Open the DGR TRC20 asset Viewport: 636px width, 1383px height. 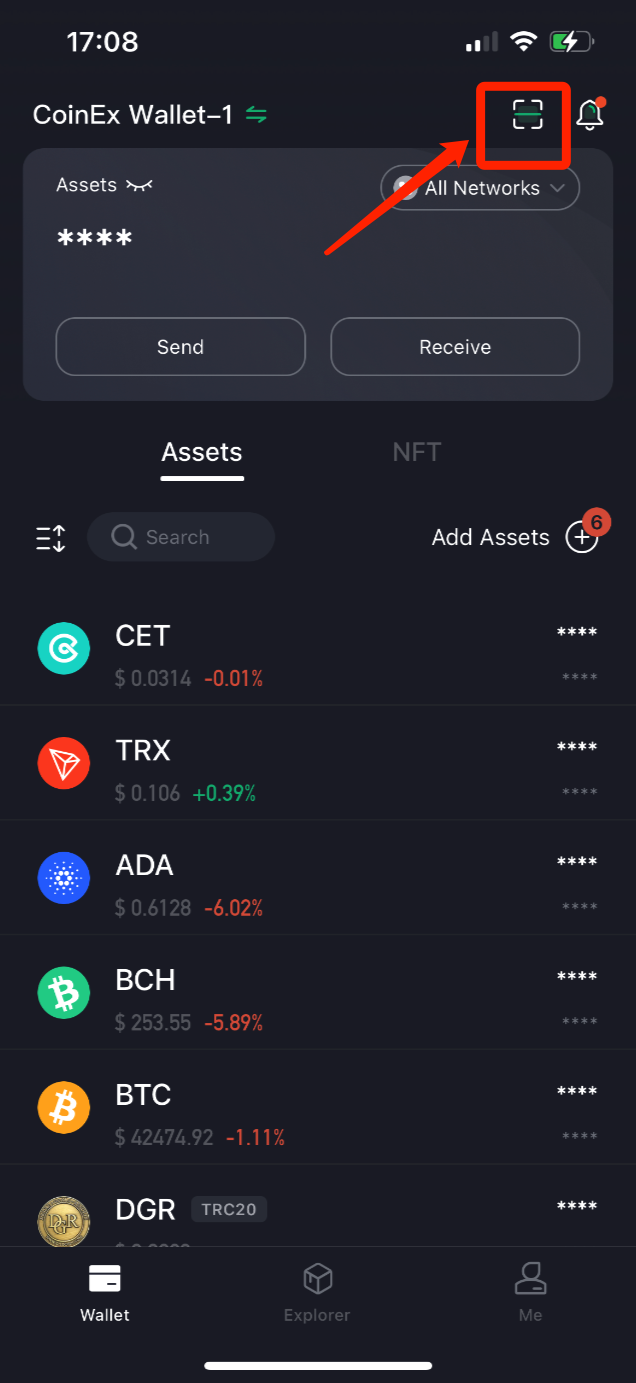pos(318,1206)
